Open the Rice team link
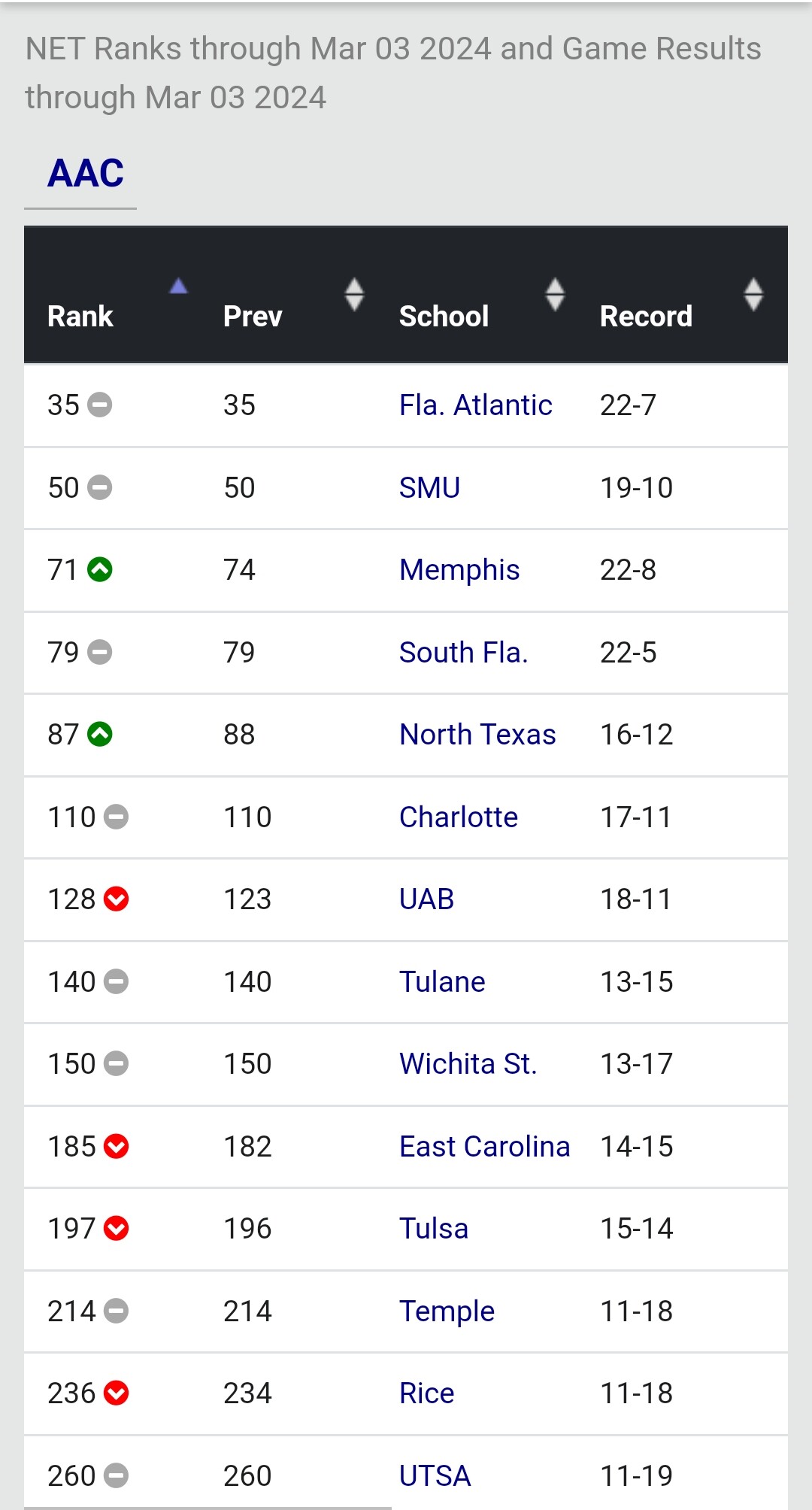Screen dimensions: 812x1510 426,1393
